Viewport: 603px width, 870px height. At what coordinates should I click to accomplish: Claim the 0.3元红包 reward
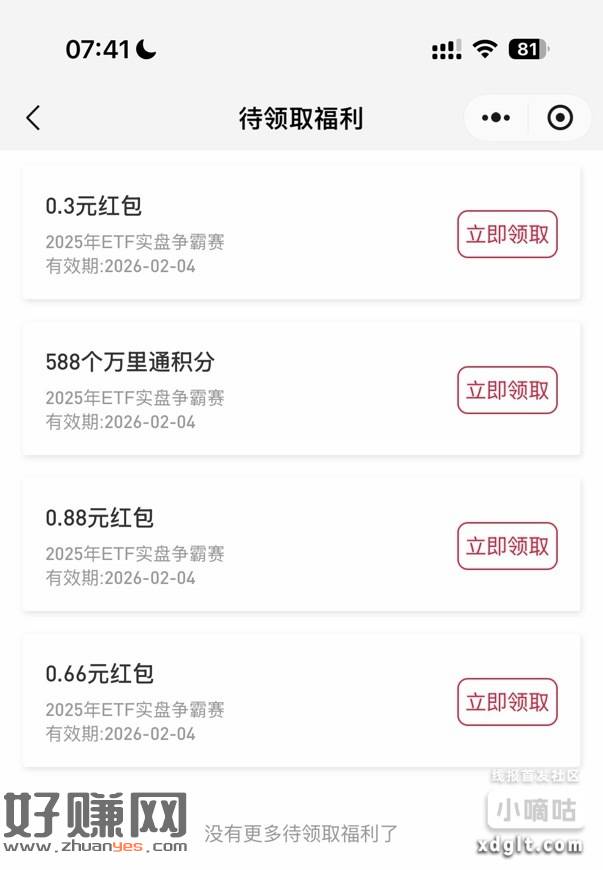pos(507,235)
